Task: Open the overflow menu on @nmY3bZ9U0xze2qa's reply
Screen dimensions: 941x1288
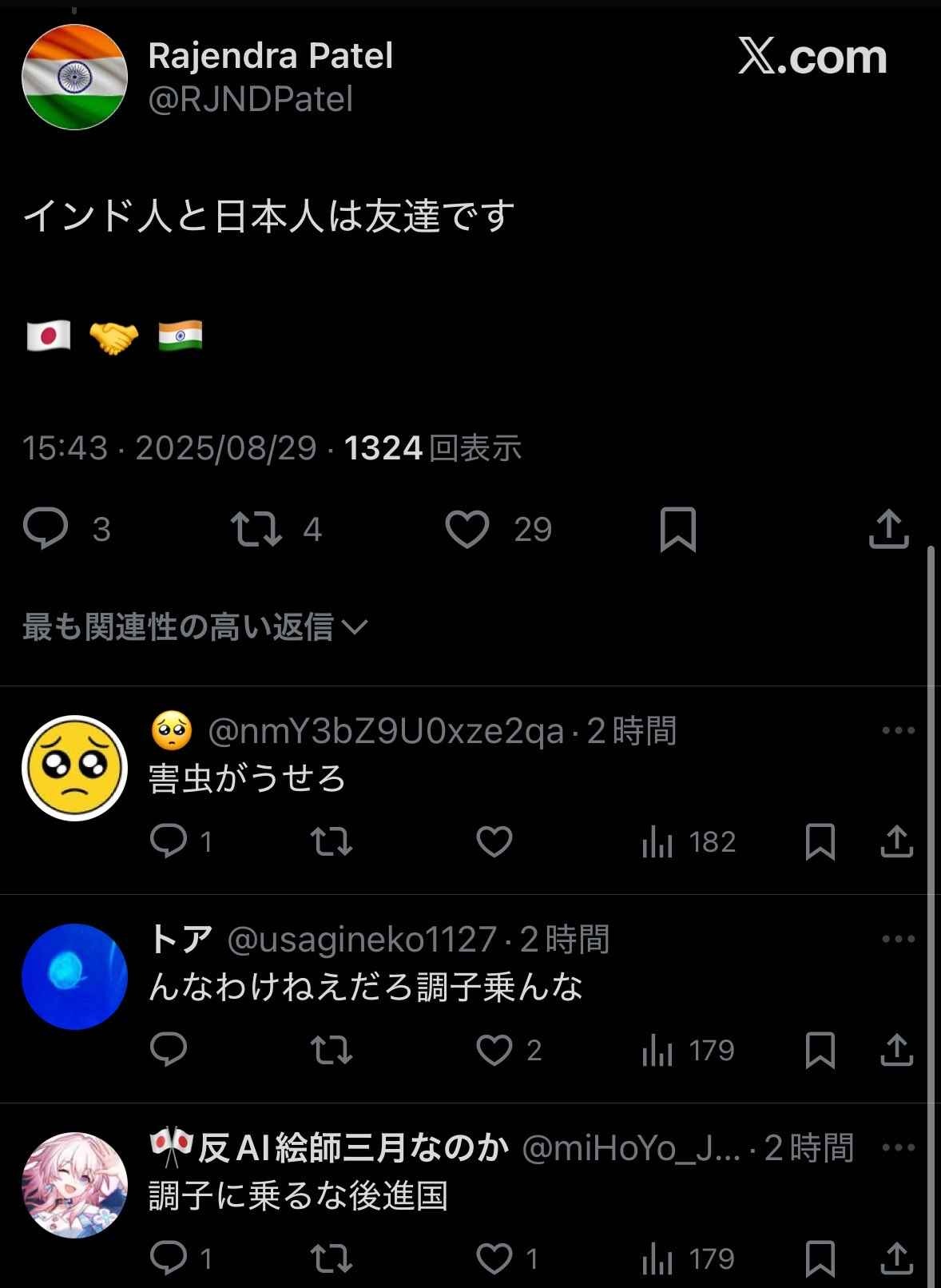Action: point(899,730)
